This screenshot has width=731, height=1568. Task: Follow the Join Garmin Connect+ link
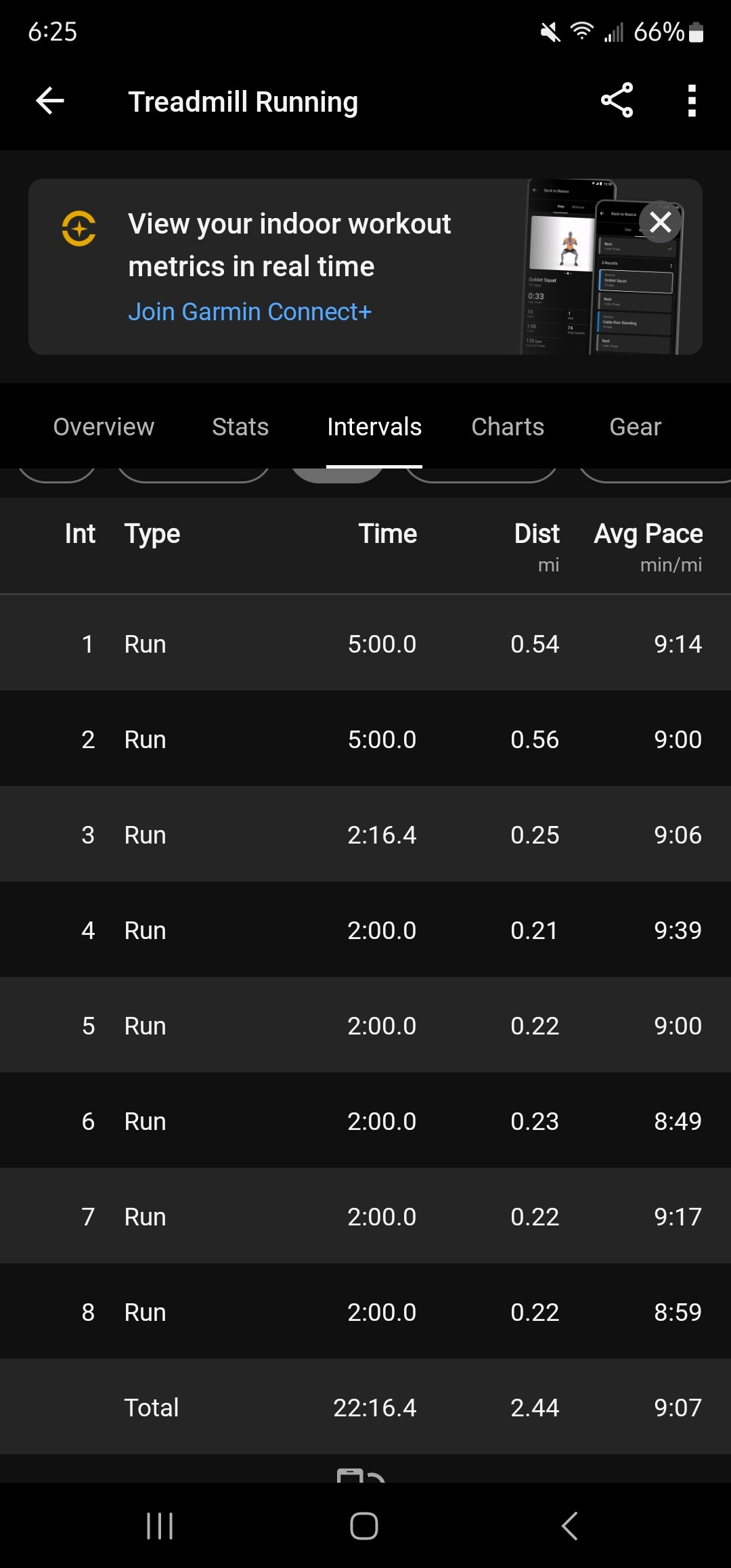[x=250, y=311]
